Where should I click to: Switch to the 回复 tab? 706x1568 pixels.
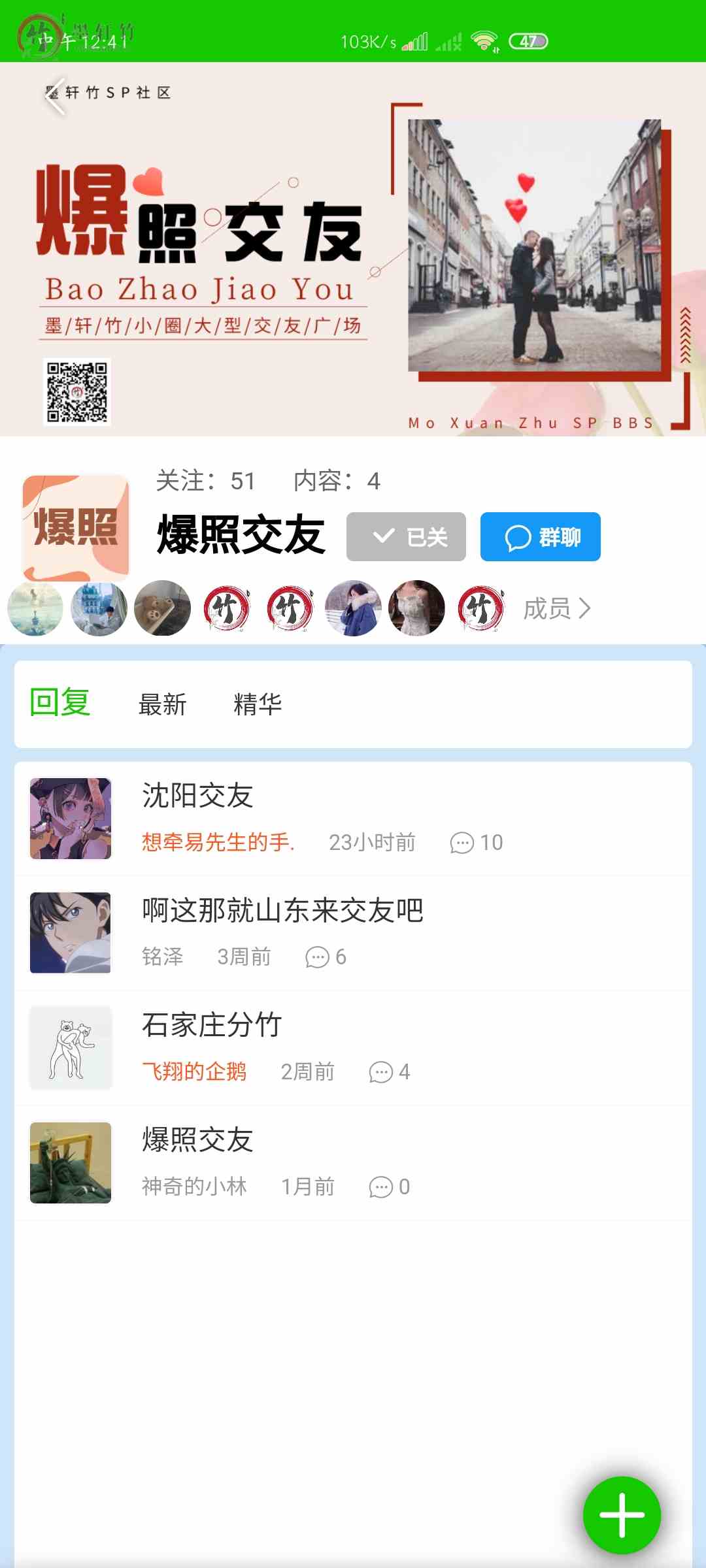coord(60,703)
